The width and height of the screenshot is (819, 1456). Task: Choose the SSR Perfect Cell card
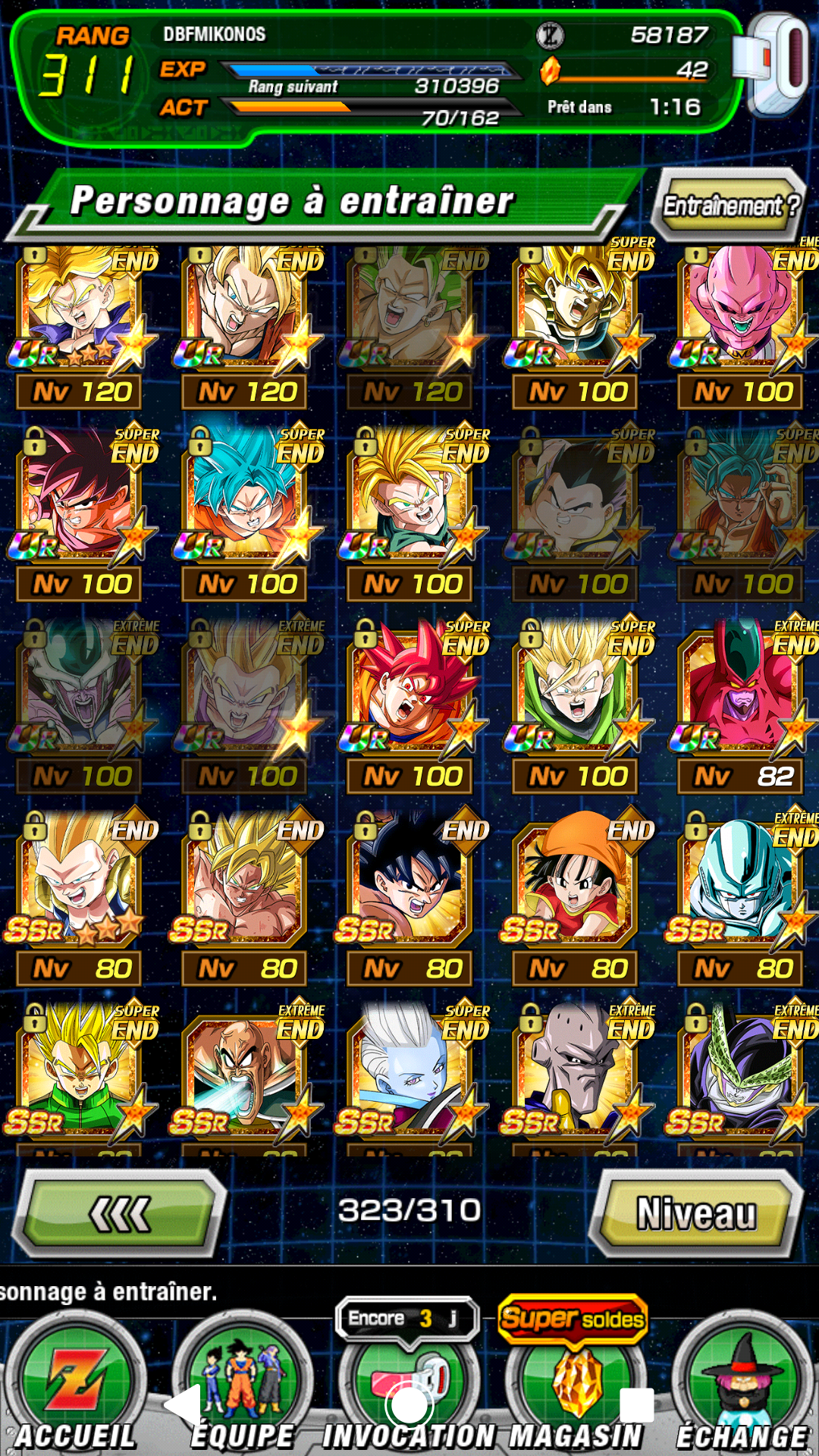tap(743, 1078)
